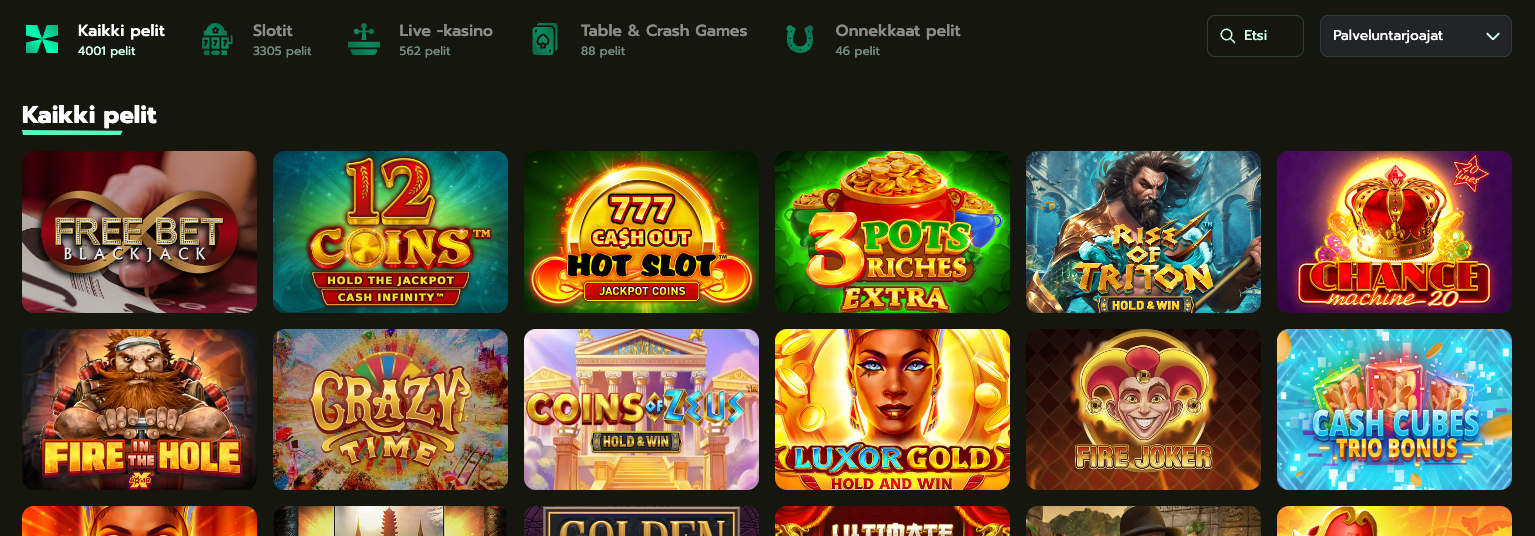Launch Cash Cubes Trio Bonus

1394,409
